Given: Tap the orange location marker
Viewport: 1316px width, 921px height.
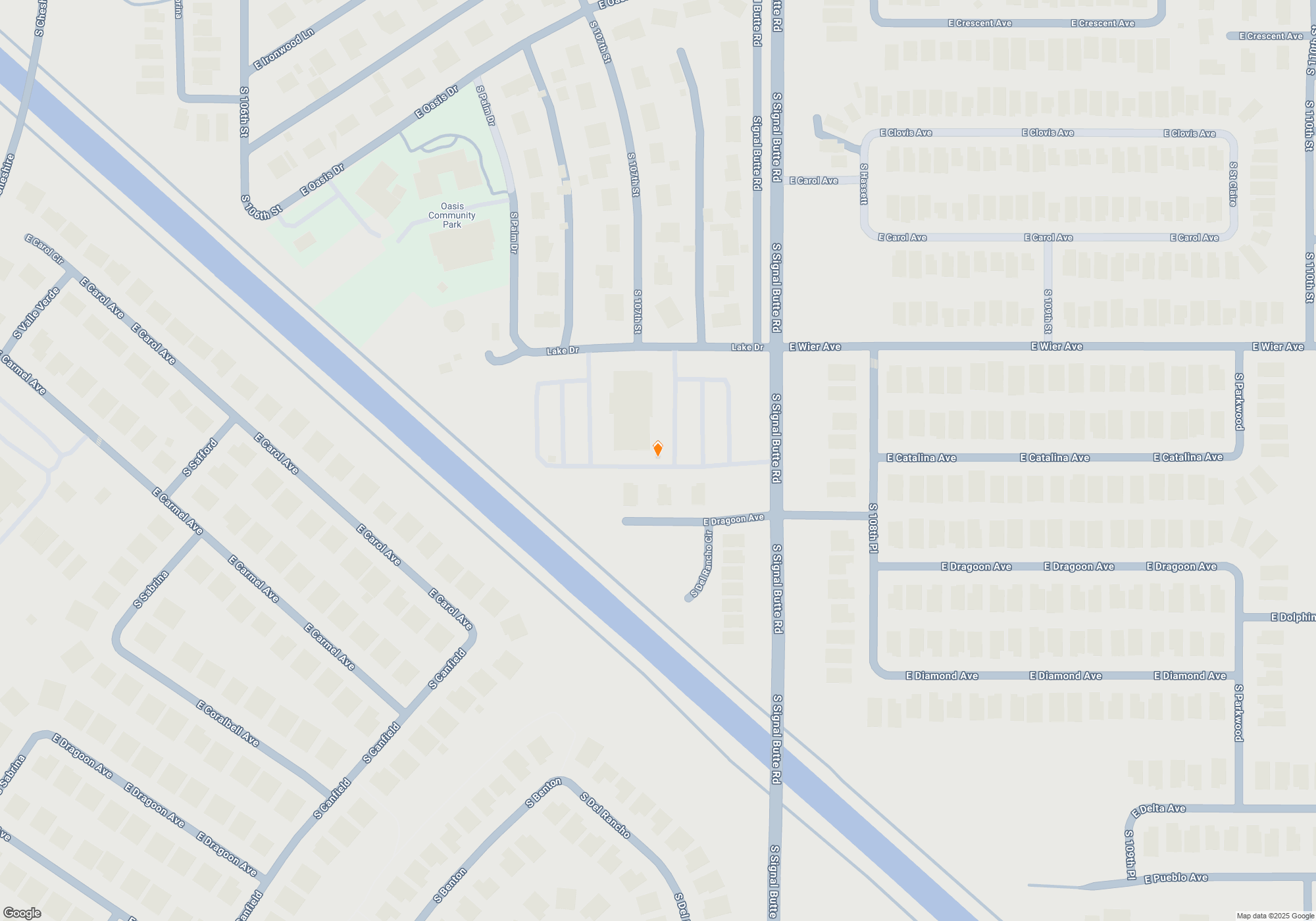Looking at the screenshot, I should point(657,449).
